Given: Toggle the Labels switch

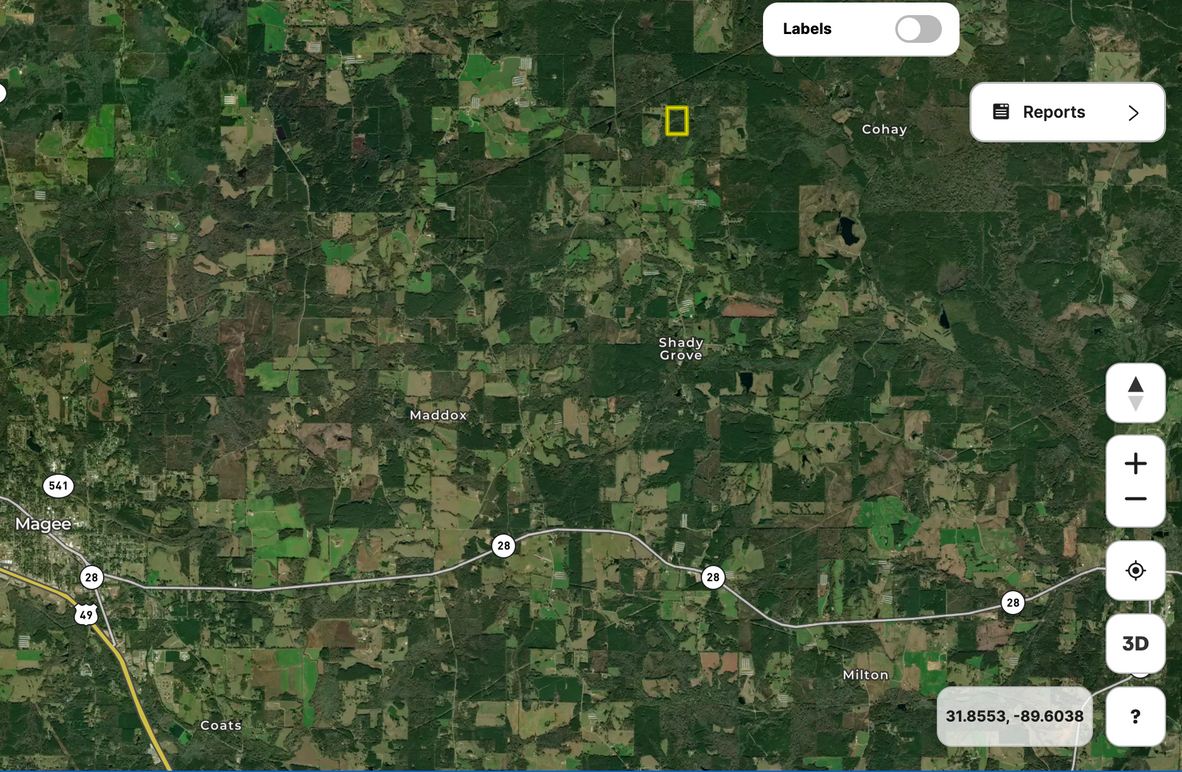Looking at the screenshot, I should [918, 29].
